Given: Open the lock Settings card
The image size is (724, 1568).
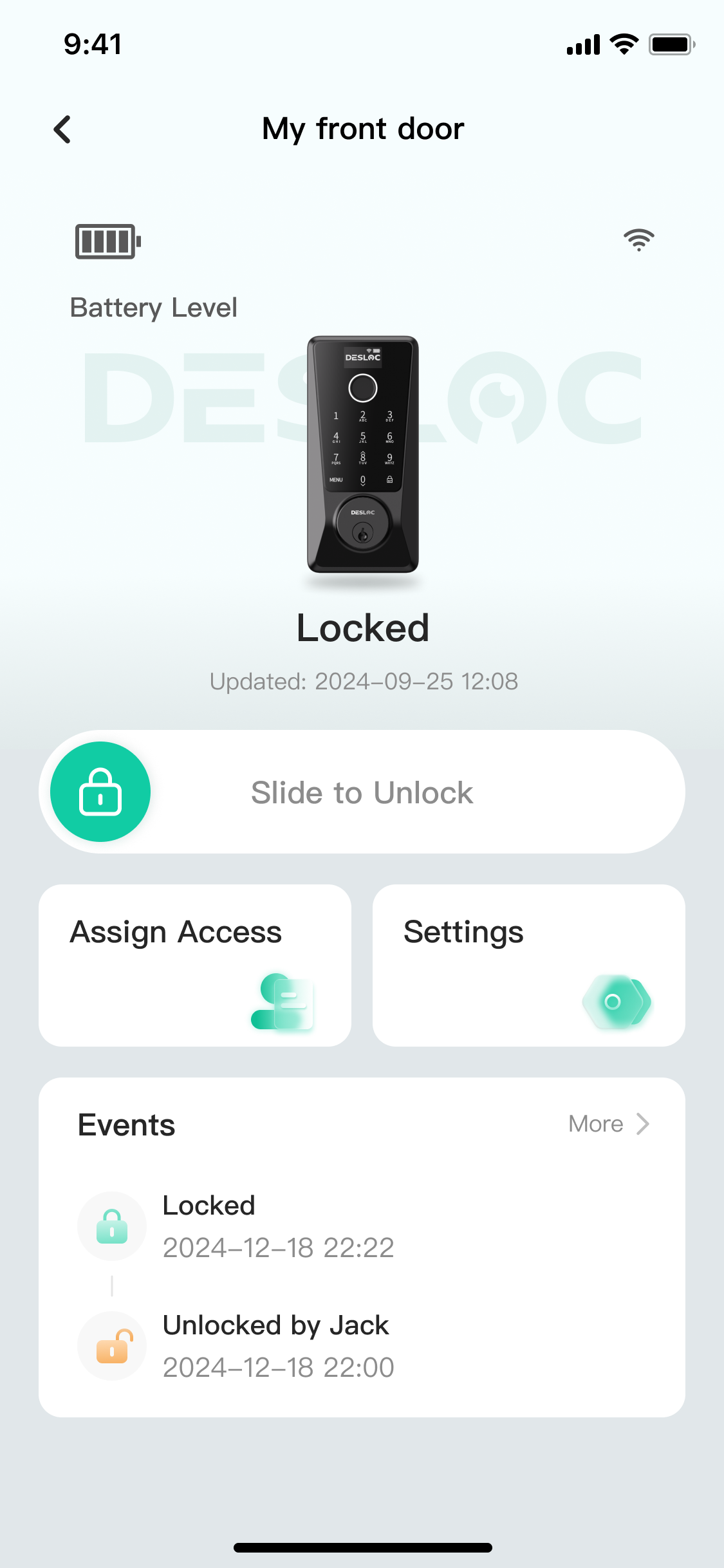Looking at the screenshot, I should (x=528, y=965).
